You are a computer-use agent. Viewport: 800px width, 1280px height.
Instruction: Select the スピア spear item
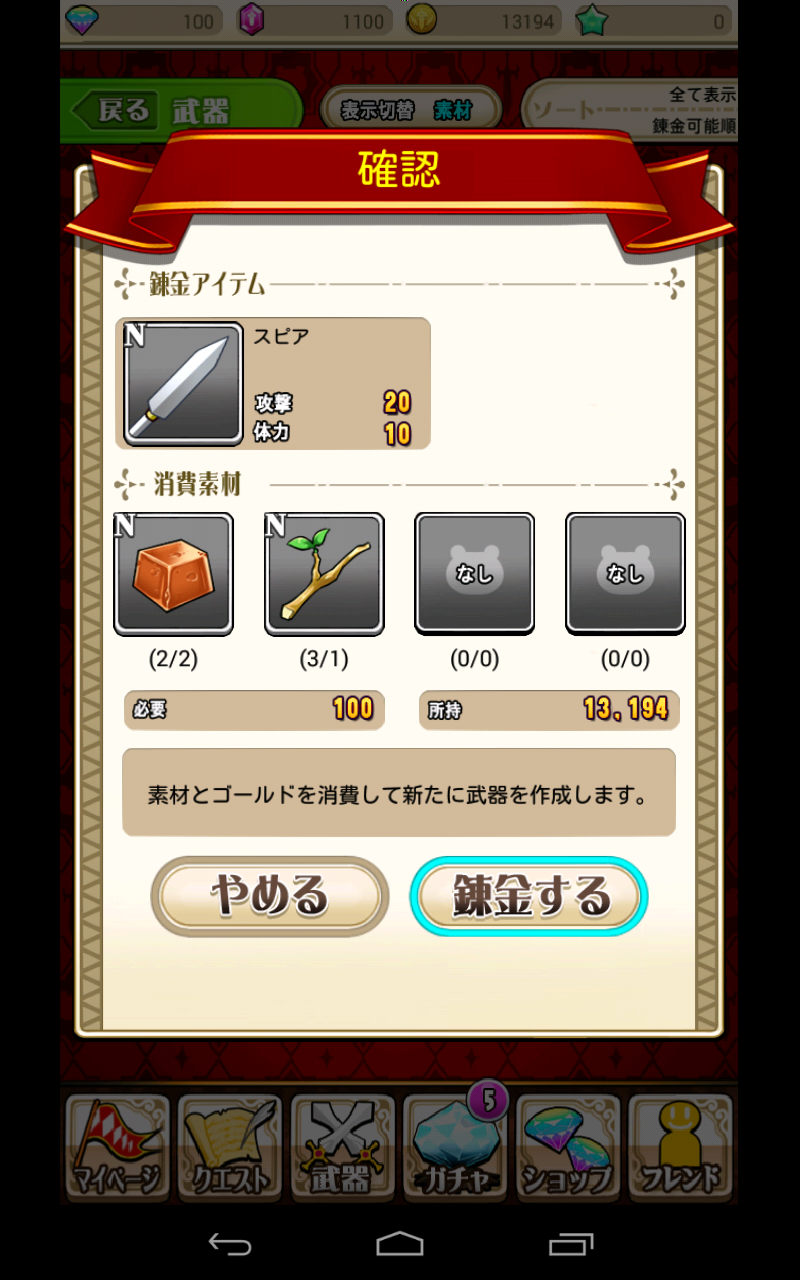coord(183,383)
